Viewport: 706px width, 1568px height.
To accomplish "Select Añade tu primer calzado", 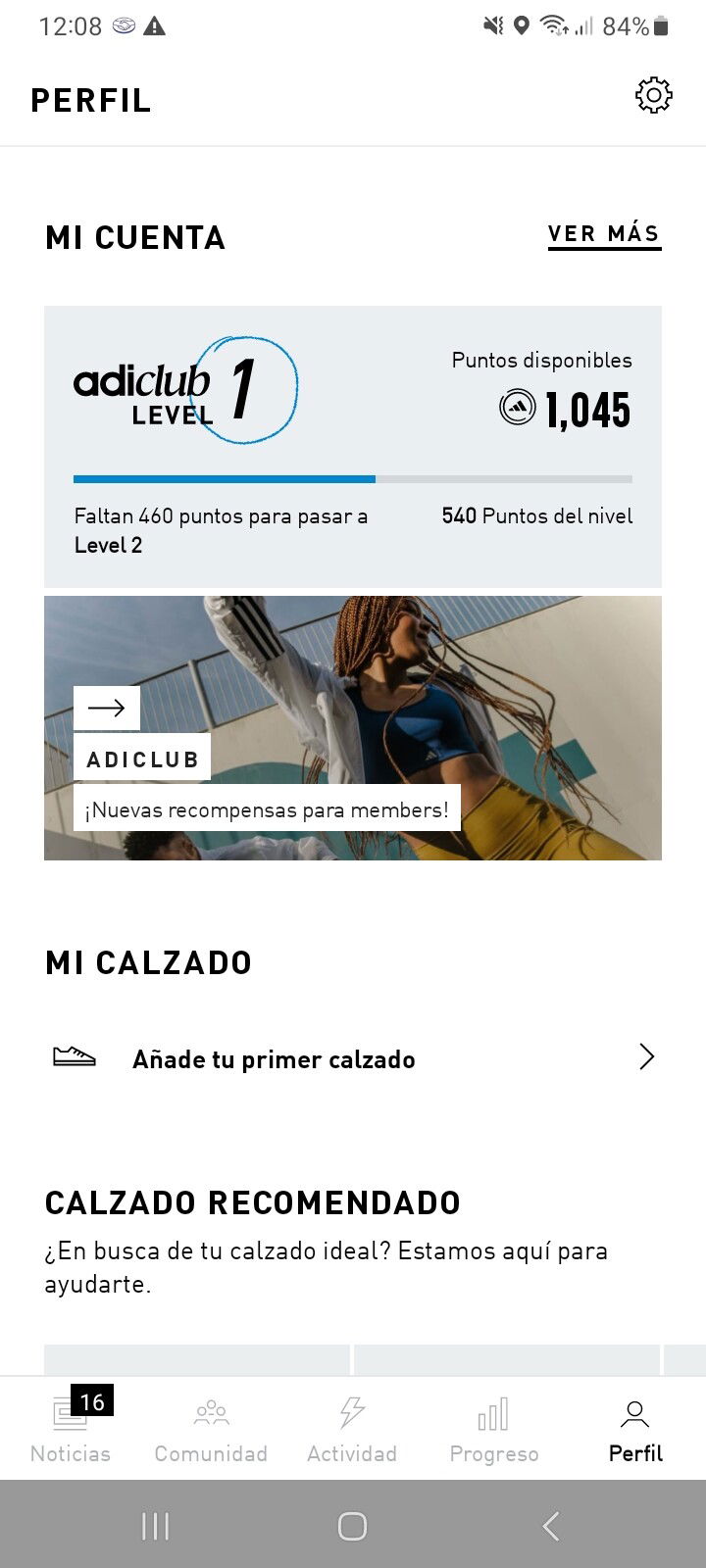I will coord(353,1057).
